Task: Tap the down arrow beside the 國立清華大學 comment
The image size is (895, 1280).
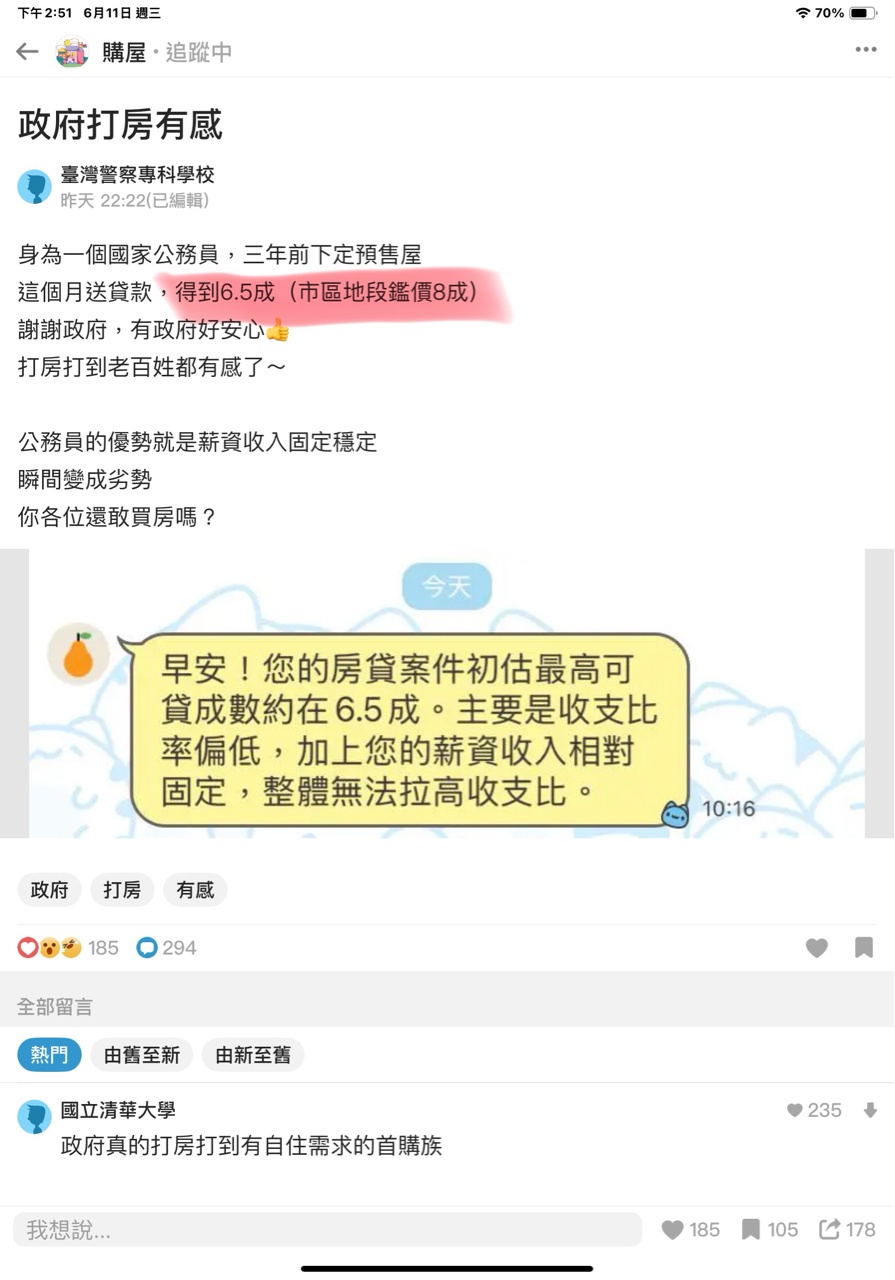Action: click(870, 1110)
